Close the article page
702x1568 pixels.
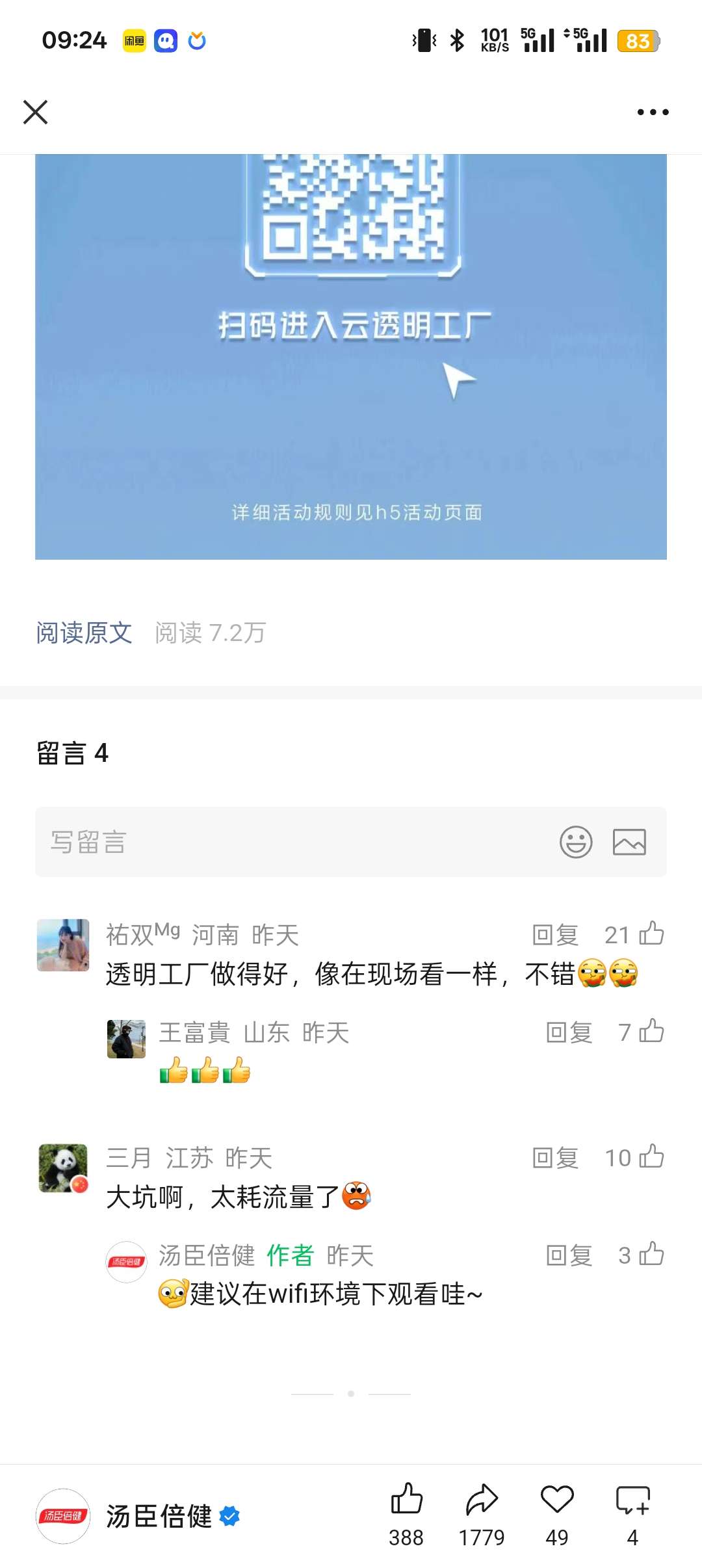point(36,112)
